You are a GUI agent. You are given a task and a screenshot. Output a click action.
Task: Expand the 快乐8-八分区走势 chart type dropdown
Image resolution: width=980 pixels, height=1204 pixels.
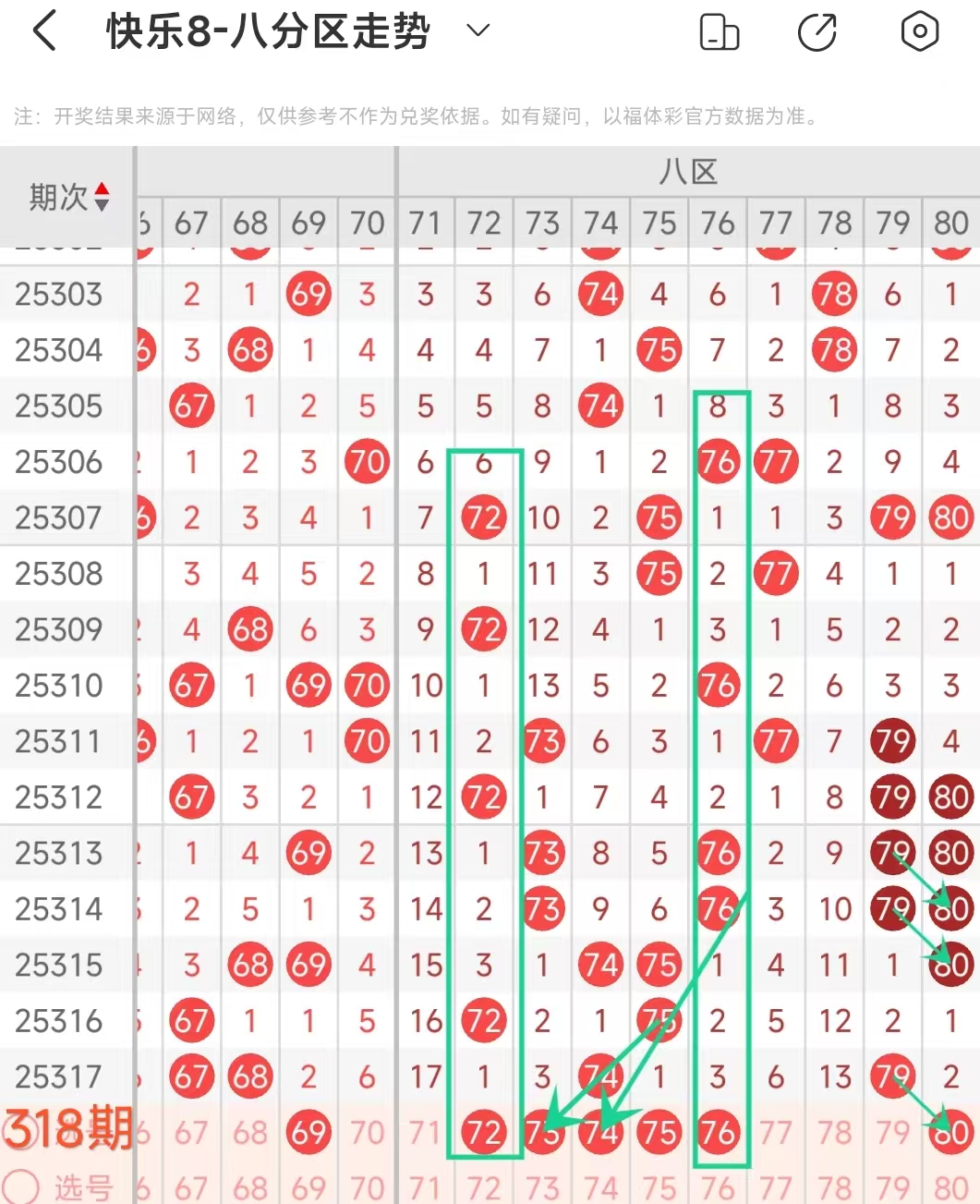[x=478, y=31]
